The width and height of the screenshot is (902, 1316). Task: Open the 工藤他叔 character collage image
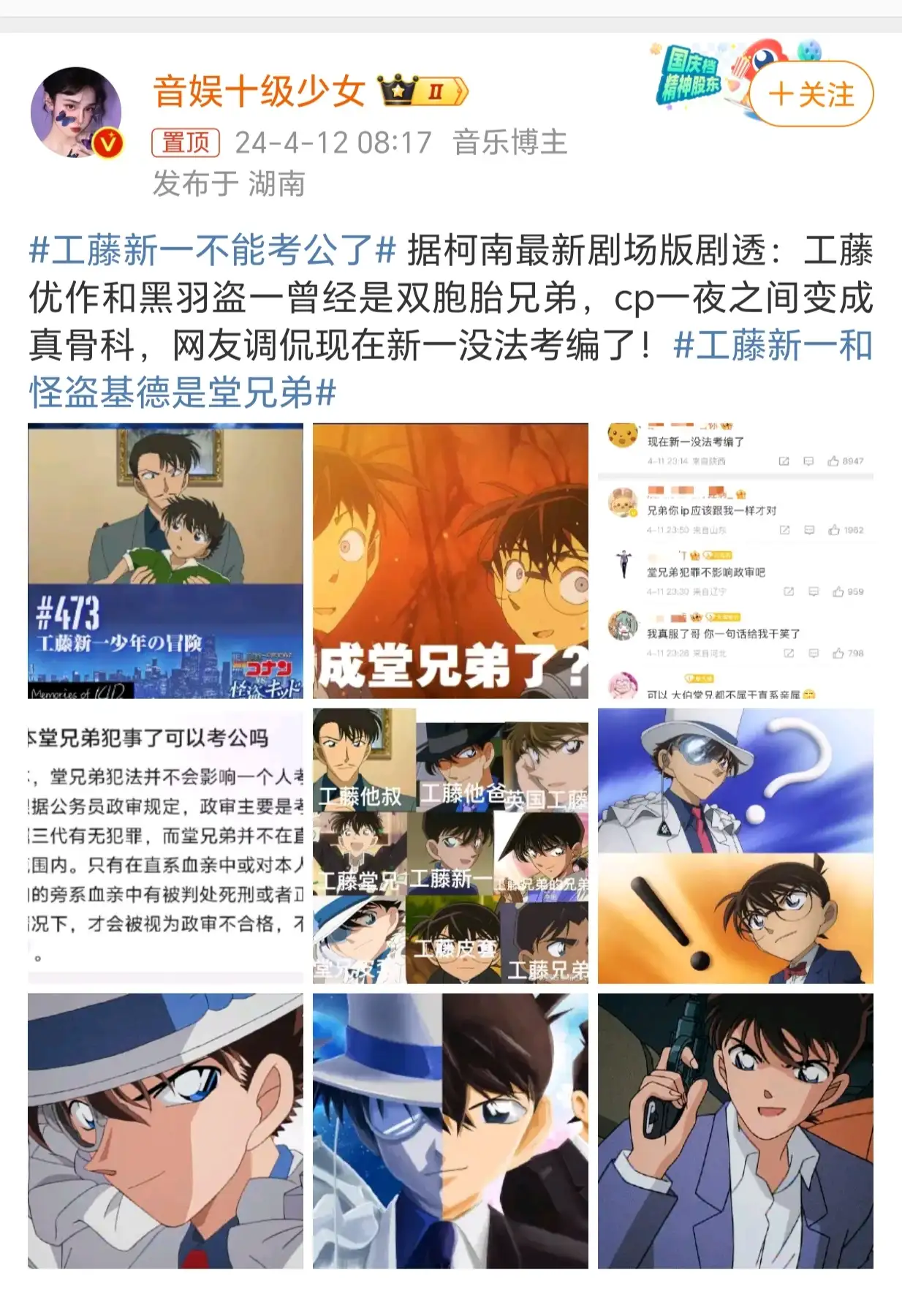[x=450, y=846]
